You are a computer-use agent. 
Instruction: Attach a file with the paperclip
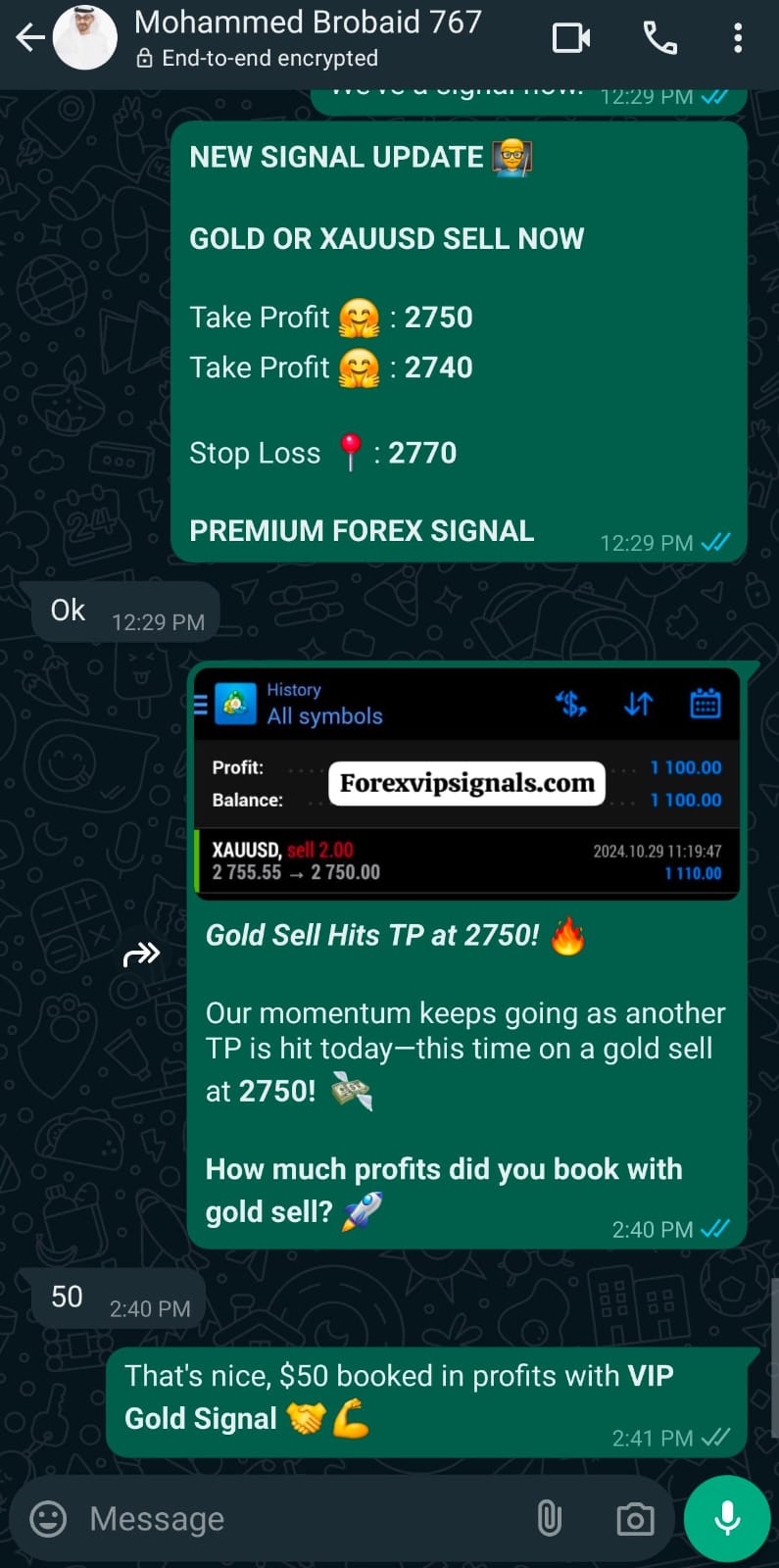coord(550,1519)
